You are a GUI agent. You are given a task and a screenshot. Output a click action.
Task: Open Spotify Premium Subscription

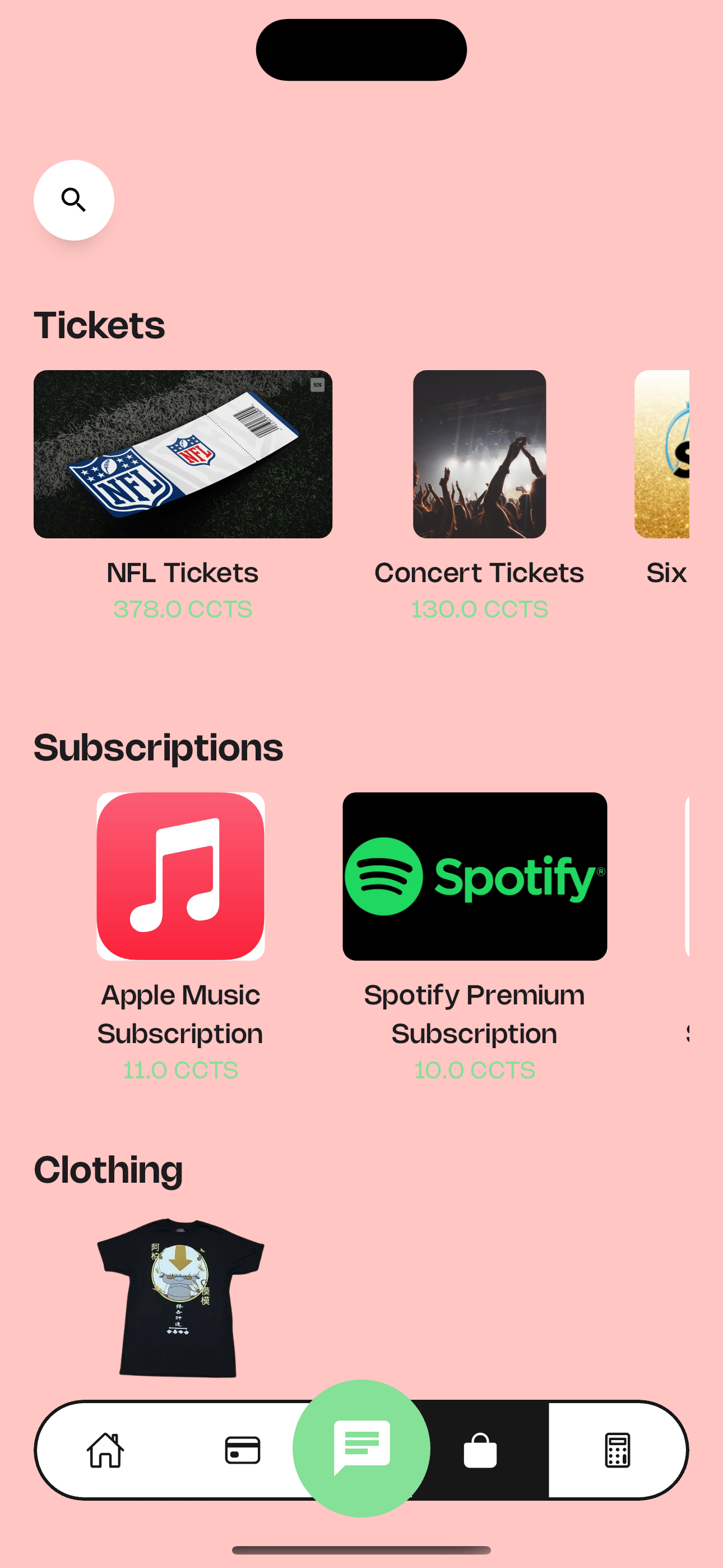point(475,877)
